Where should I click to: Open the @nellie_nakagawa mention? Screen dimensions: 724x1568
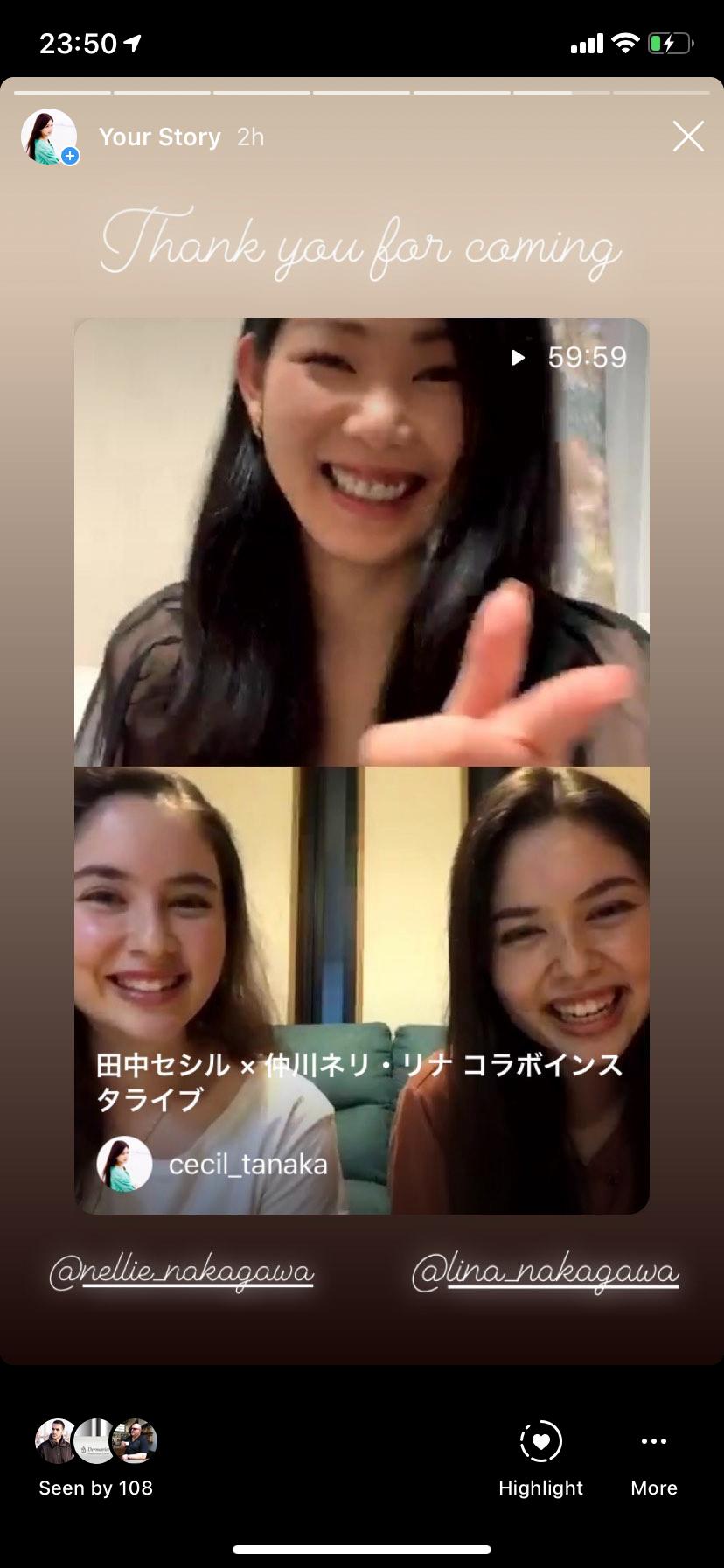pos(181,1272)
